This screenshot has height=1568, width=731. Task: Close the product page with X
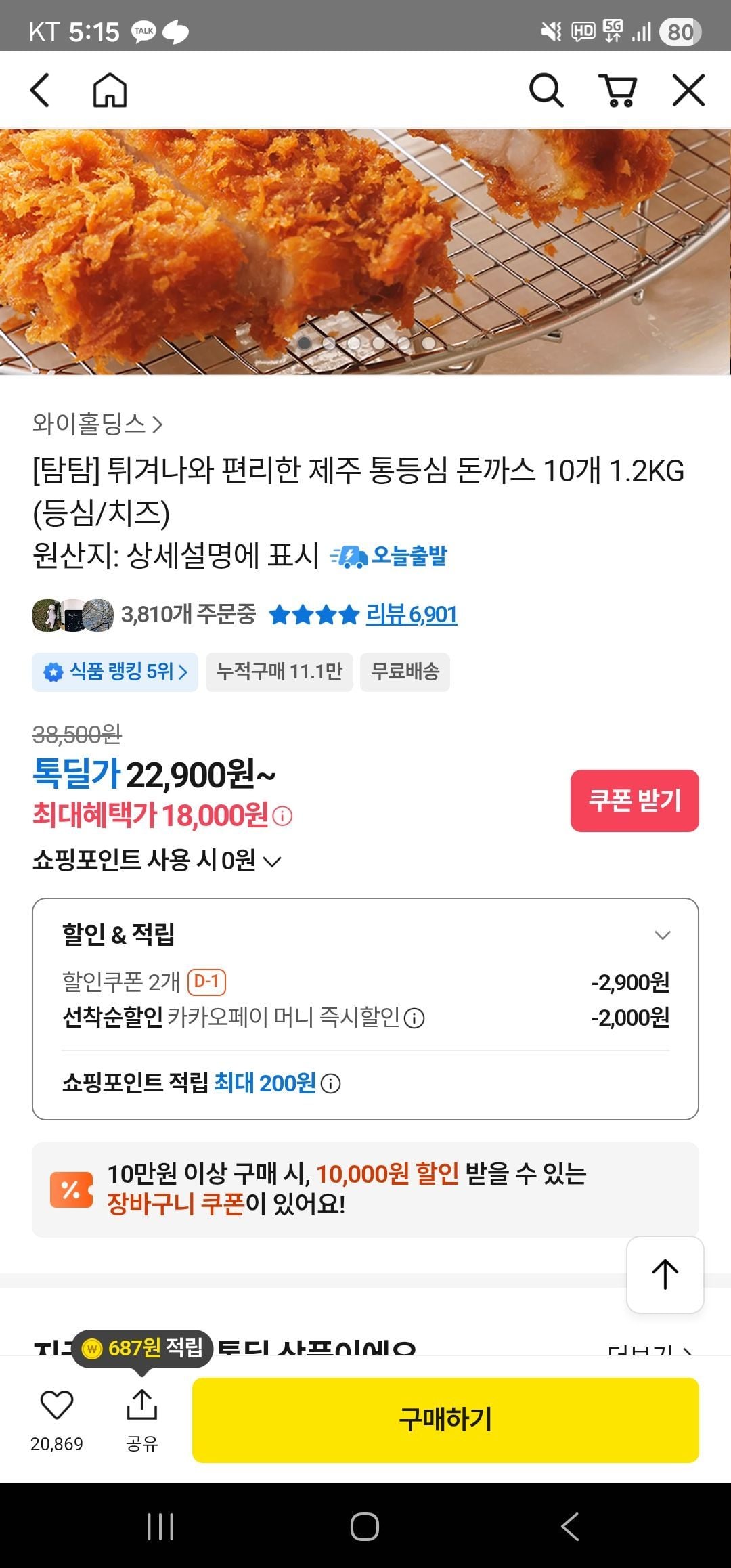tap(688, 91)
